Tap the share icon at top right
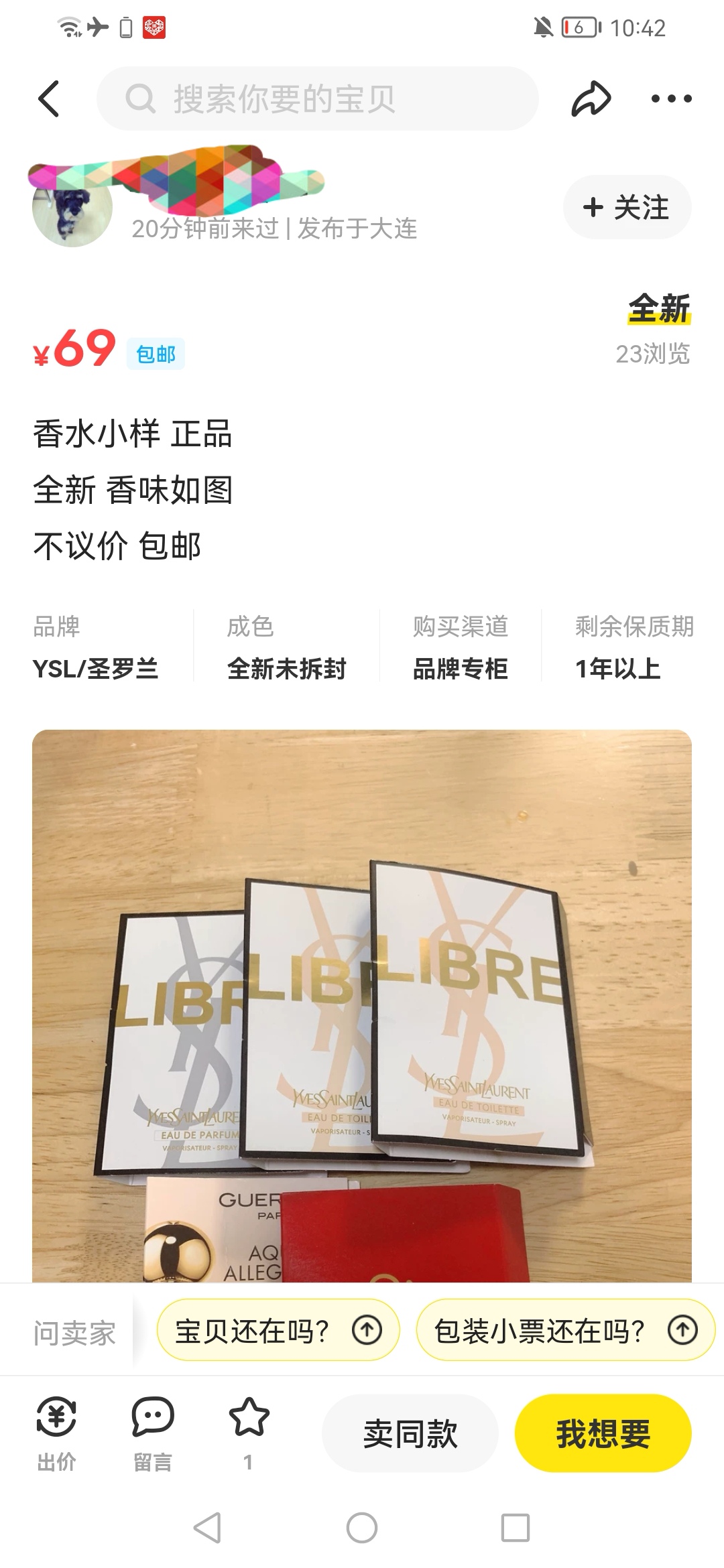724x1568 pixels. 590,98
